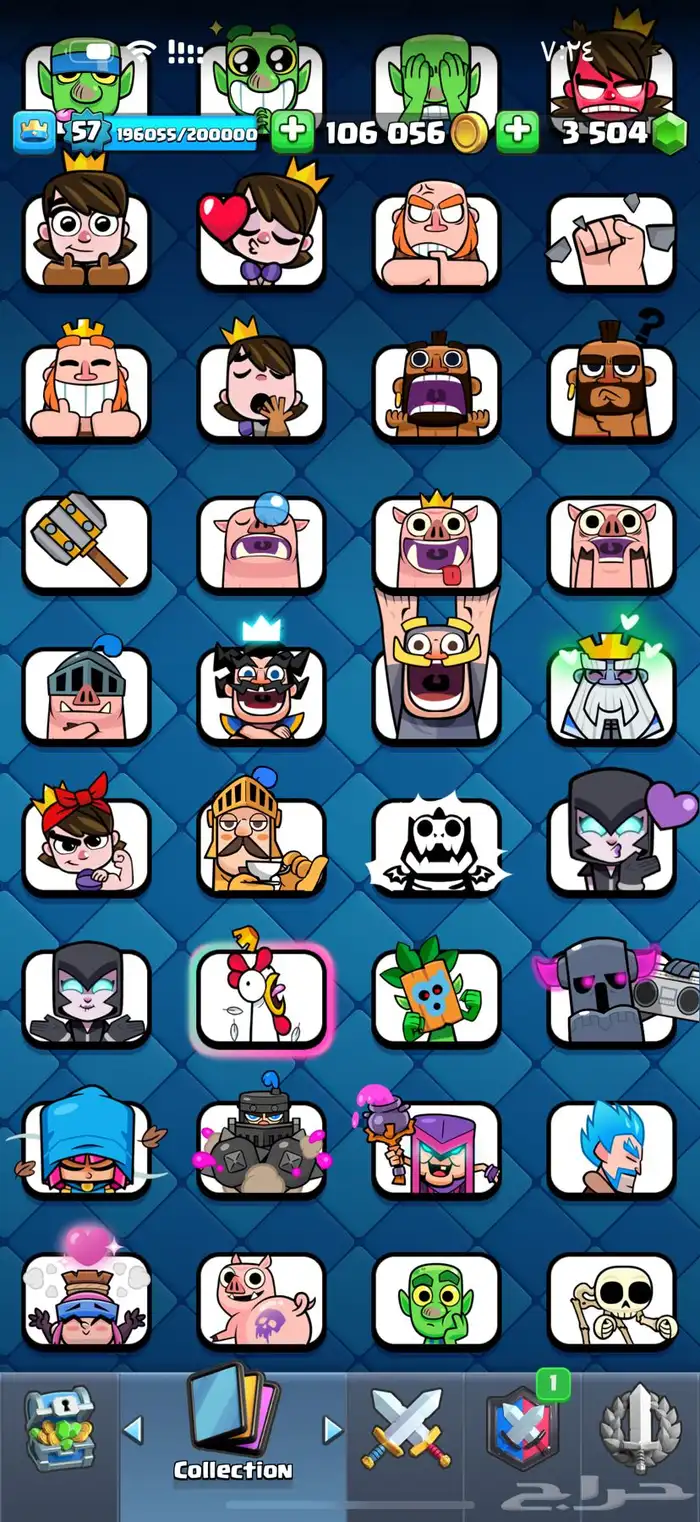700x1522 pixels.
Task: Select the clenched fist emote
Action: 611,241
